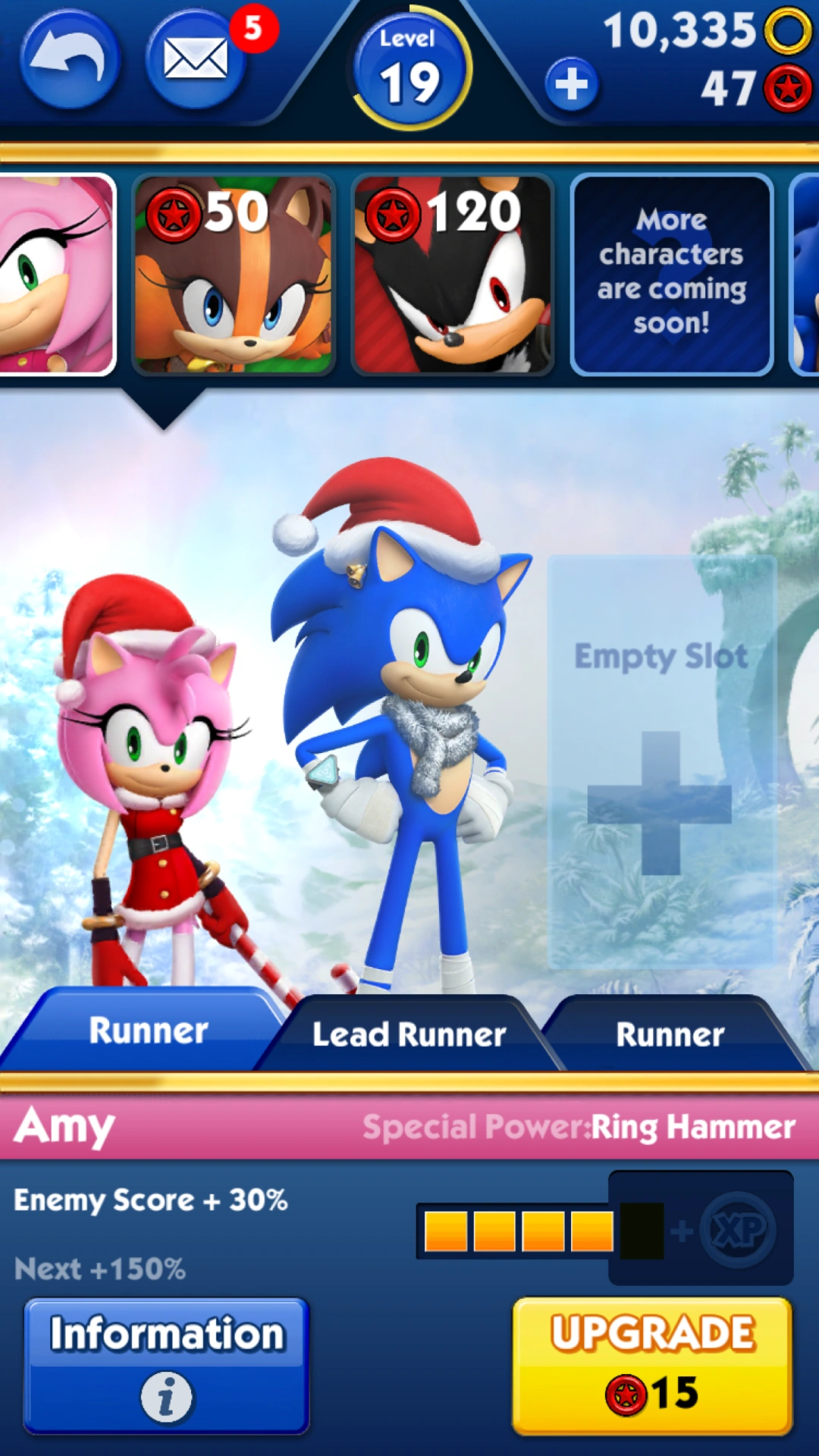Viewport: 819px width, 1456px height.
Task: Go back with the arrow button
Action: (x=70, y=61)
